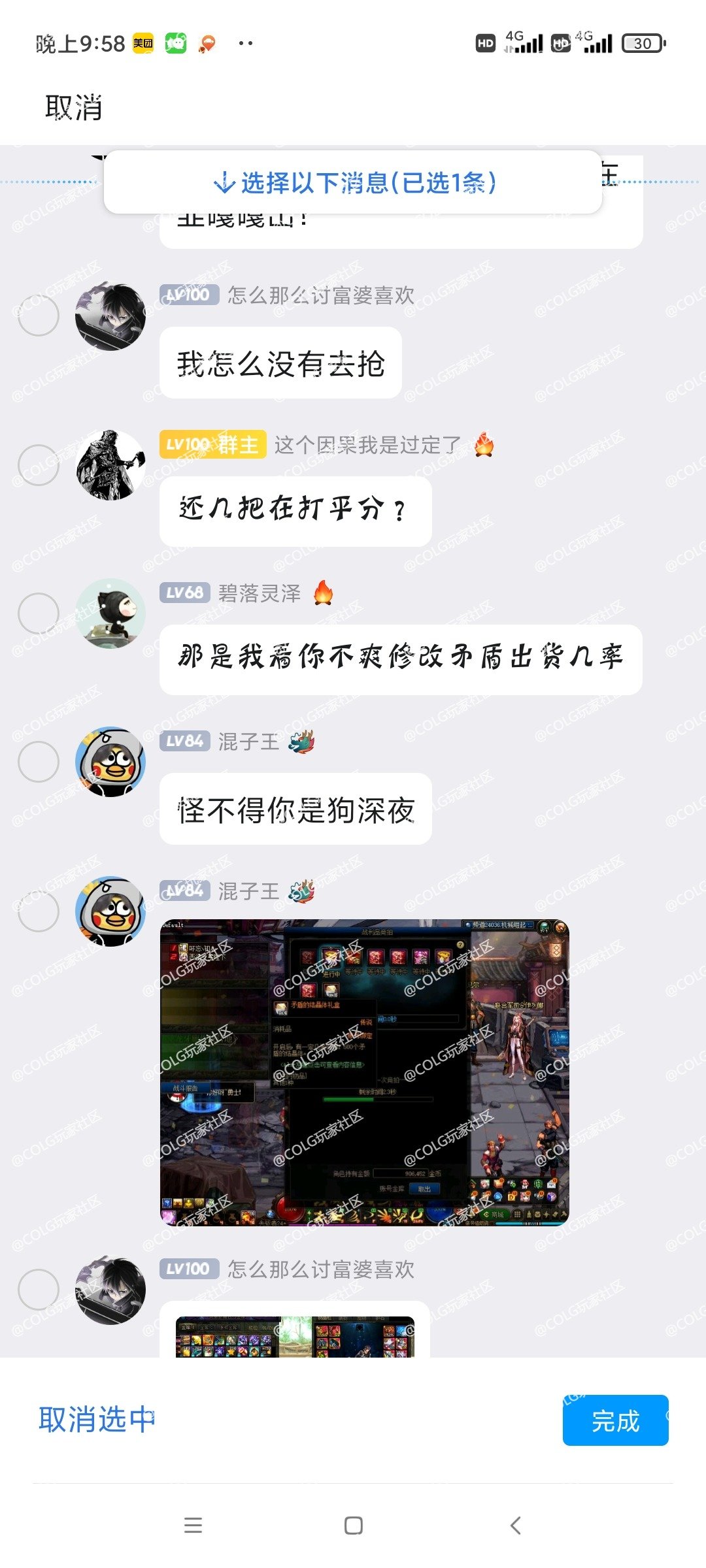This screenshot has width=706, height=1568.
Task: Tap 取消 to cancel selection mode
Action: tap(73, 107)
